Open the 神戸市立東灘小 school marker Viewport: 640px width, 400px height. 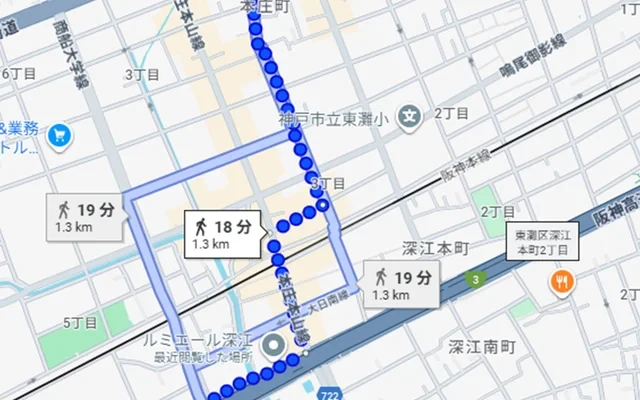point(409,118)
